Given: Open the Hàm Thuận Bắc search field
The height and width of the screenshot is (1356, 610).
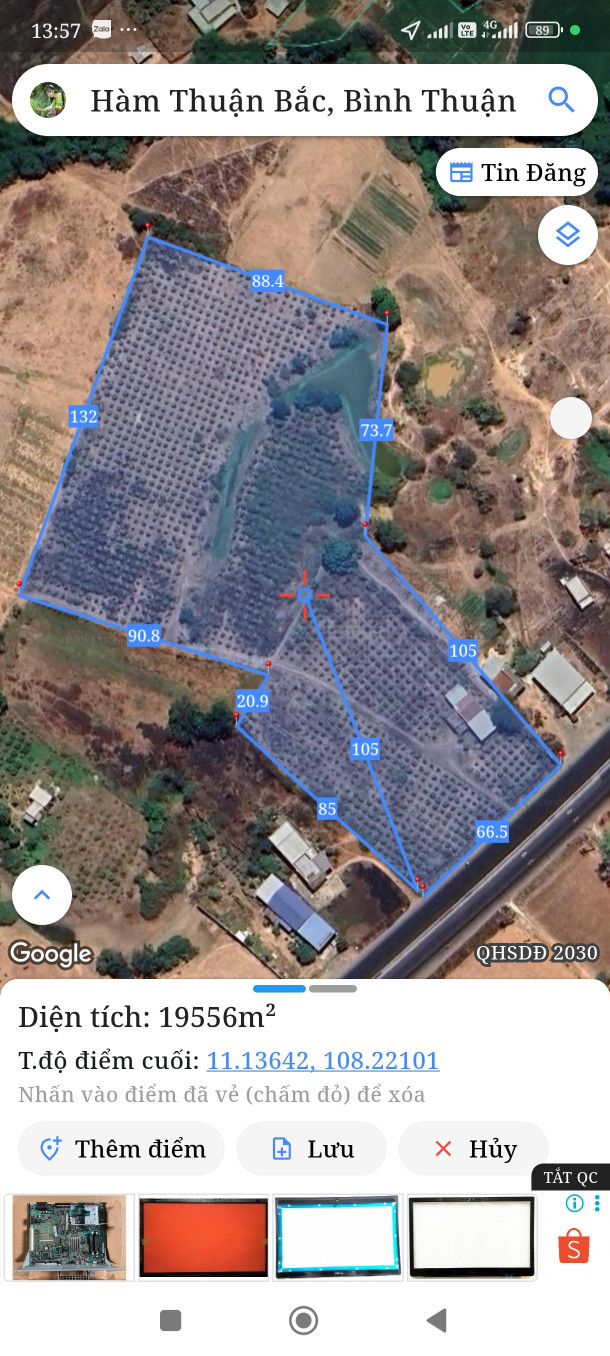Looking at the screenshot, I should tap(302, 101).
